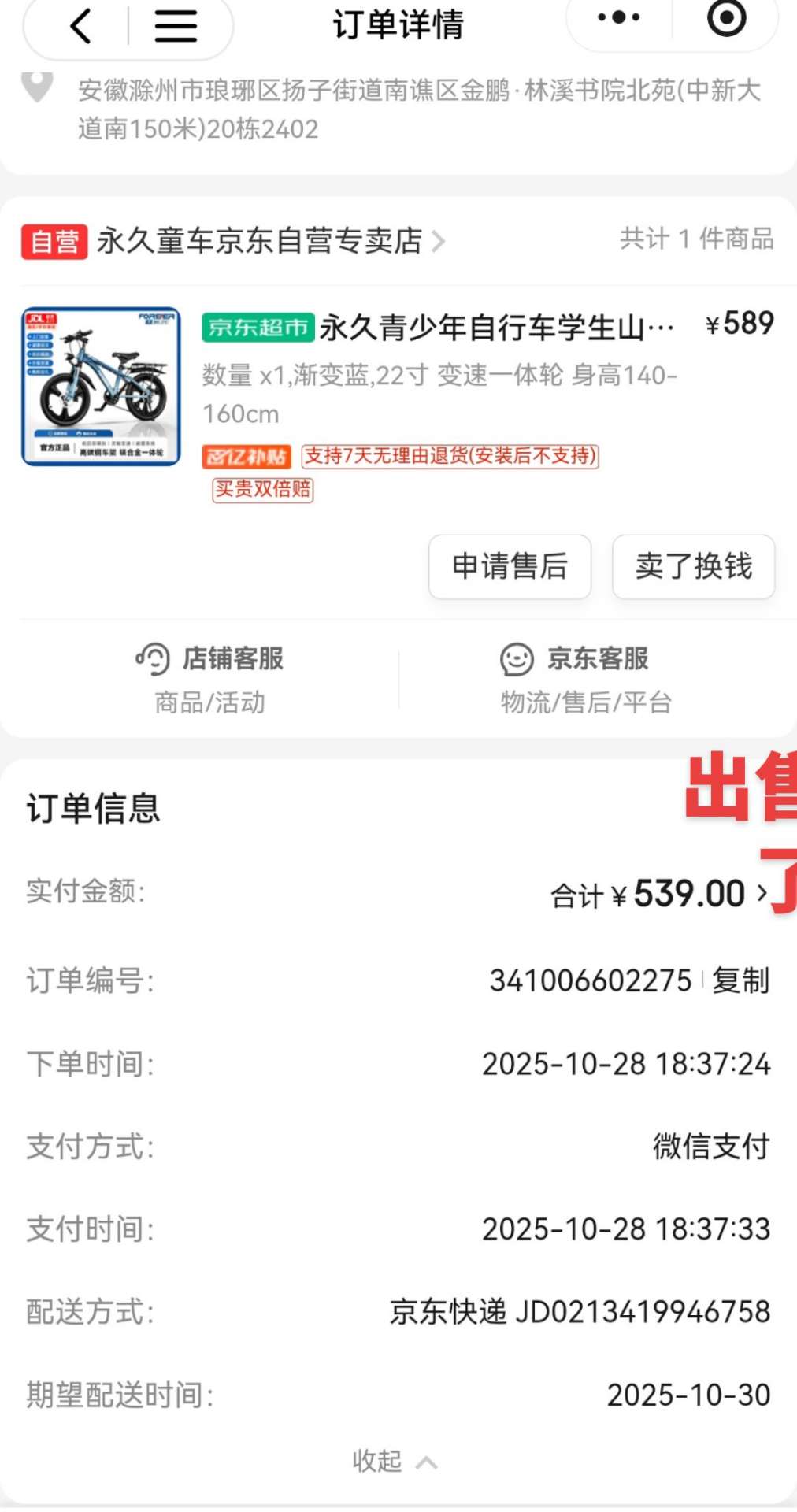Tap 卖了换钱 to resell item
Viewport: 797px width, 1512px height.
[x=693, y=567]
